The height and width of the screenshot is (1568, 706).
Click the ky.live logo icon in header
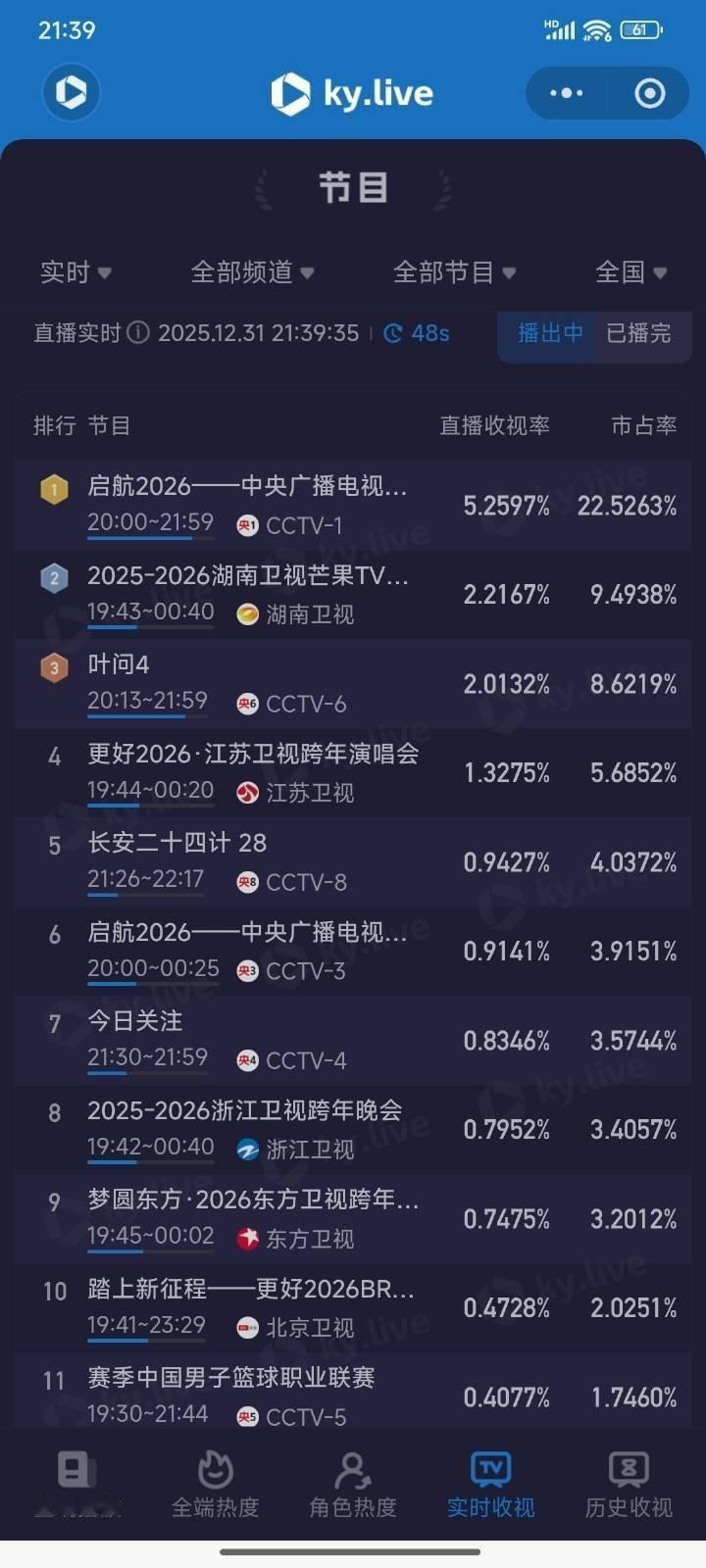(x=289, y=92)
